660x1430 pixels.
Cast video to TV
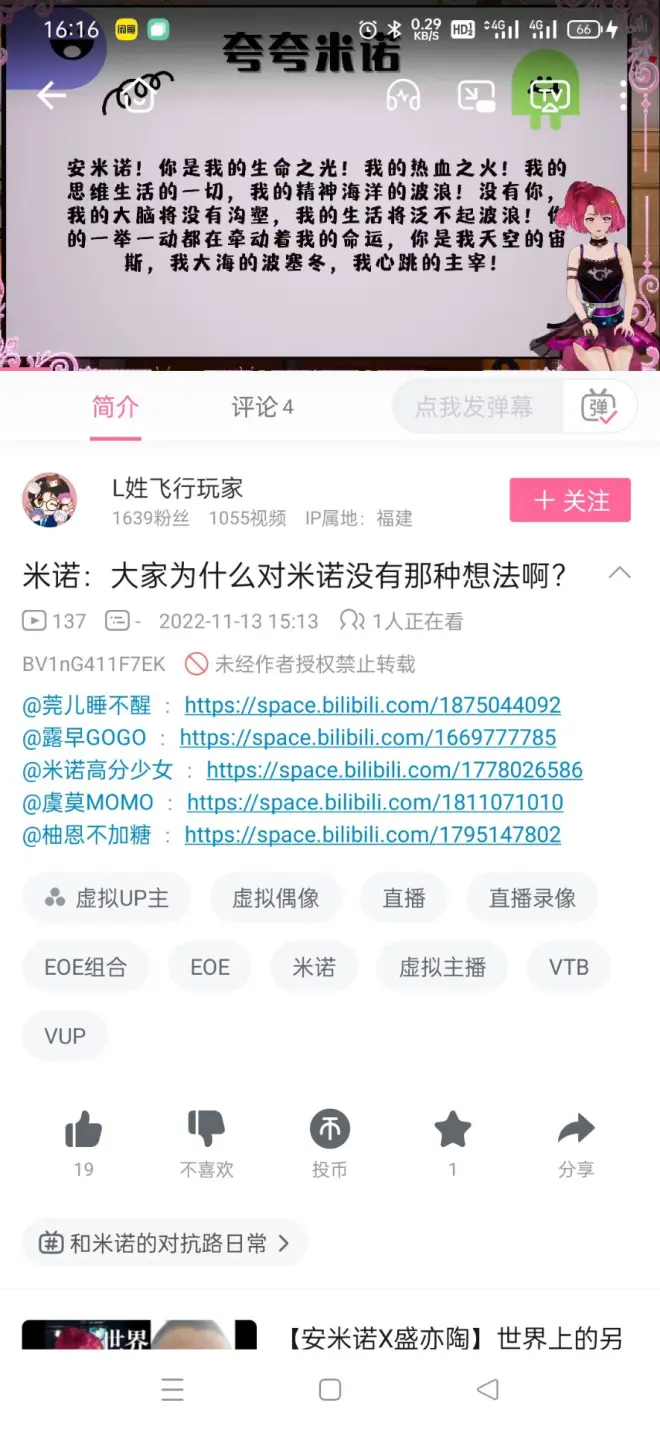point(549,96)
